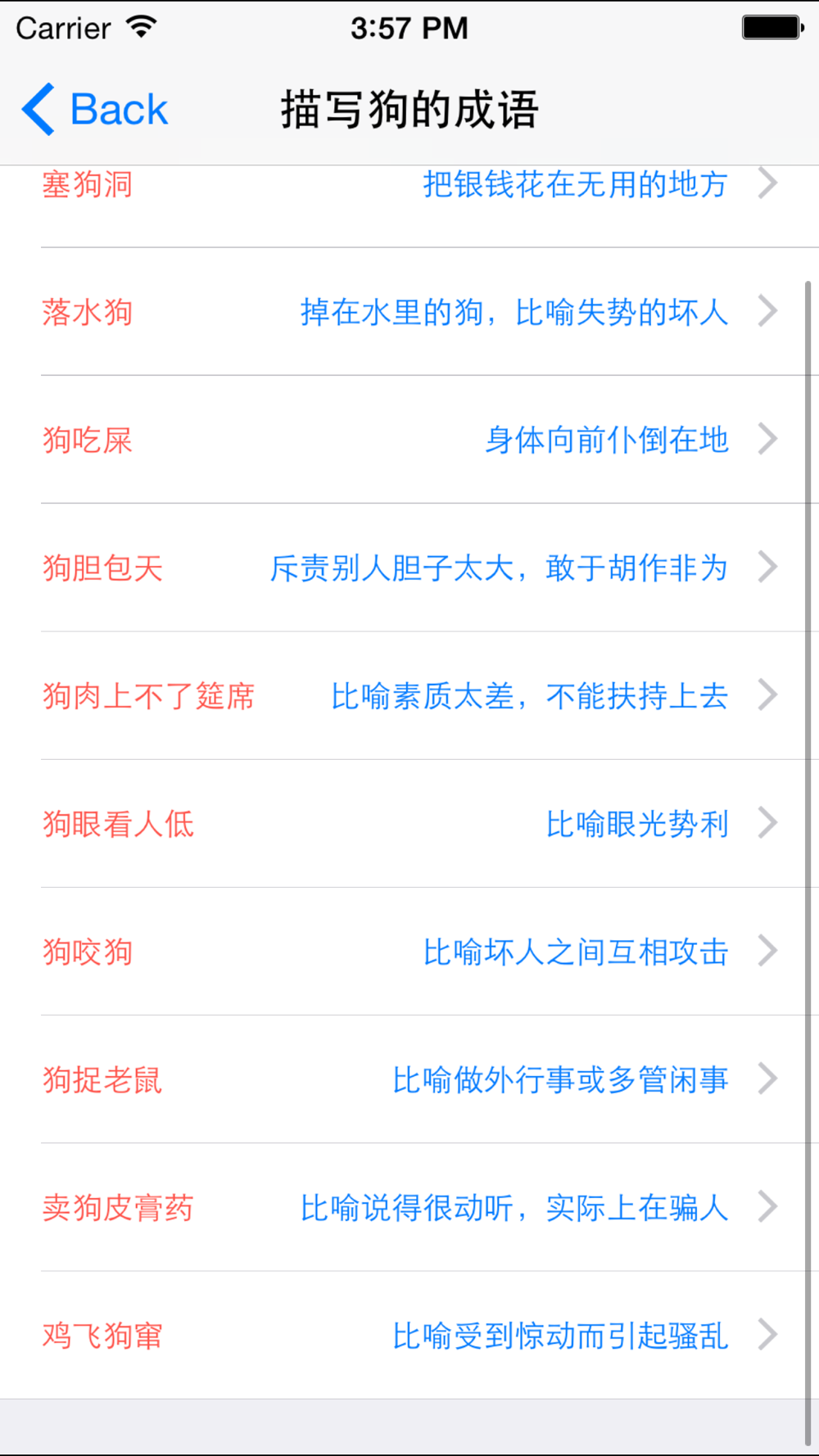Viewport: 819px width, 1456px height.
Task: Tap the 狗眼看人低 row
Action: [x=409, y=824]
